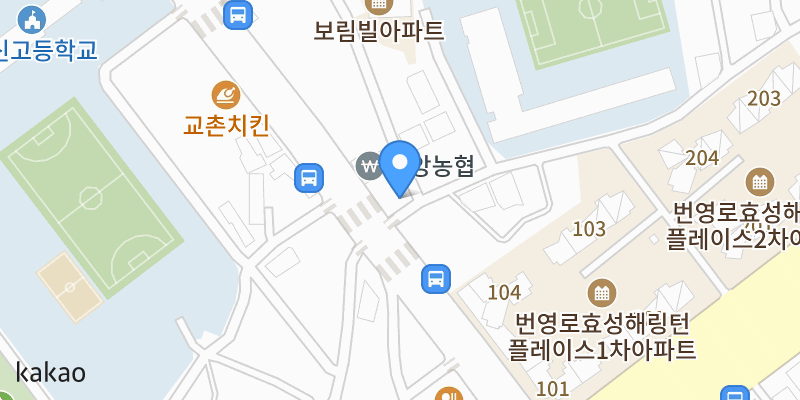Open the high school marker icon

[32, 20]
